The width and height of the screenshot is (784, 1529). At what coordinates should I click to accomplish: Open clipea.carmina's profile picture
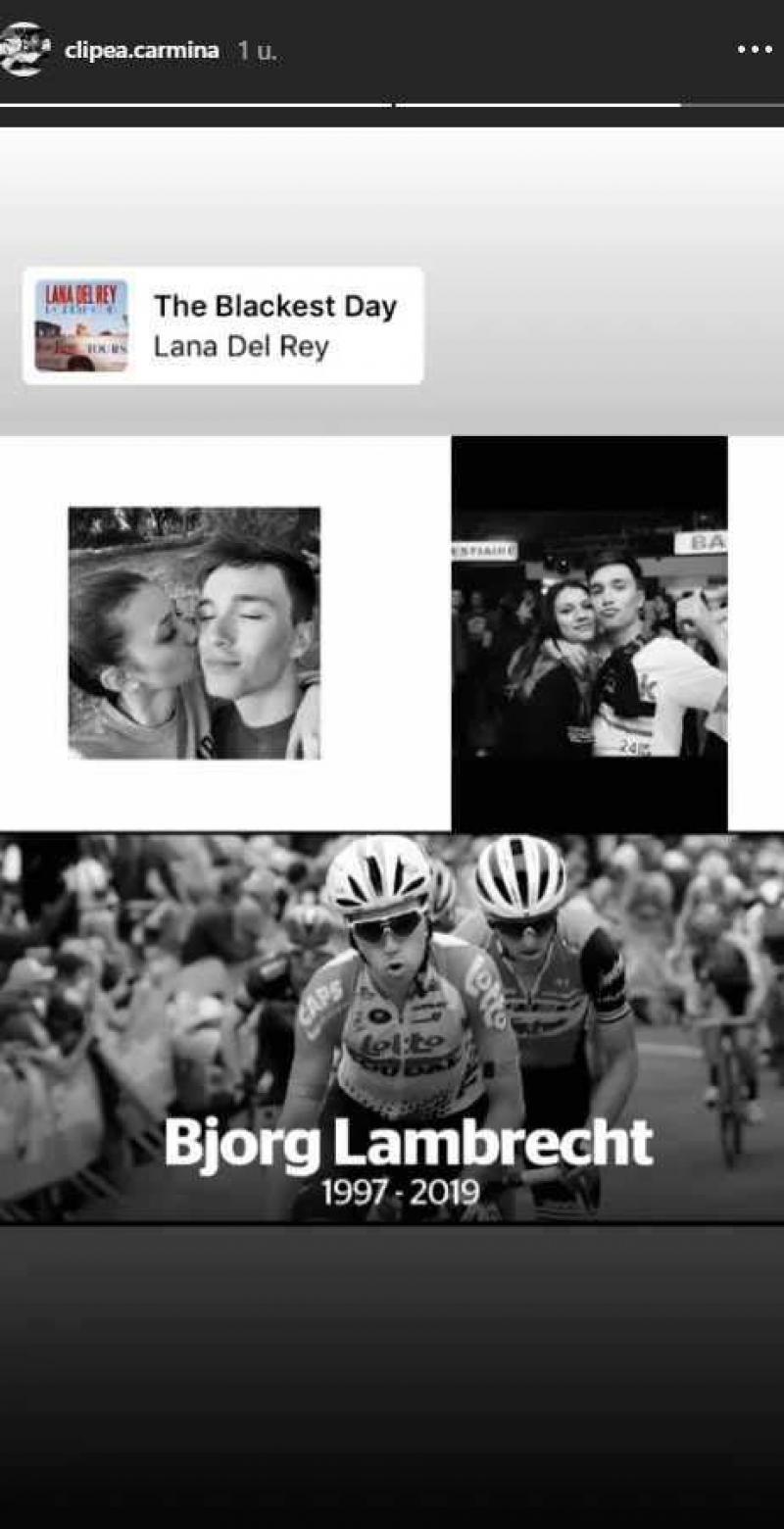coord(24,49)
